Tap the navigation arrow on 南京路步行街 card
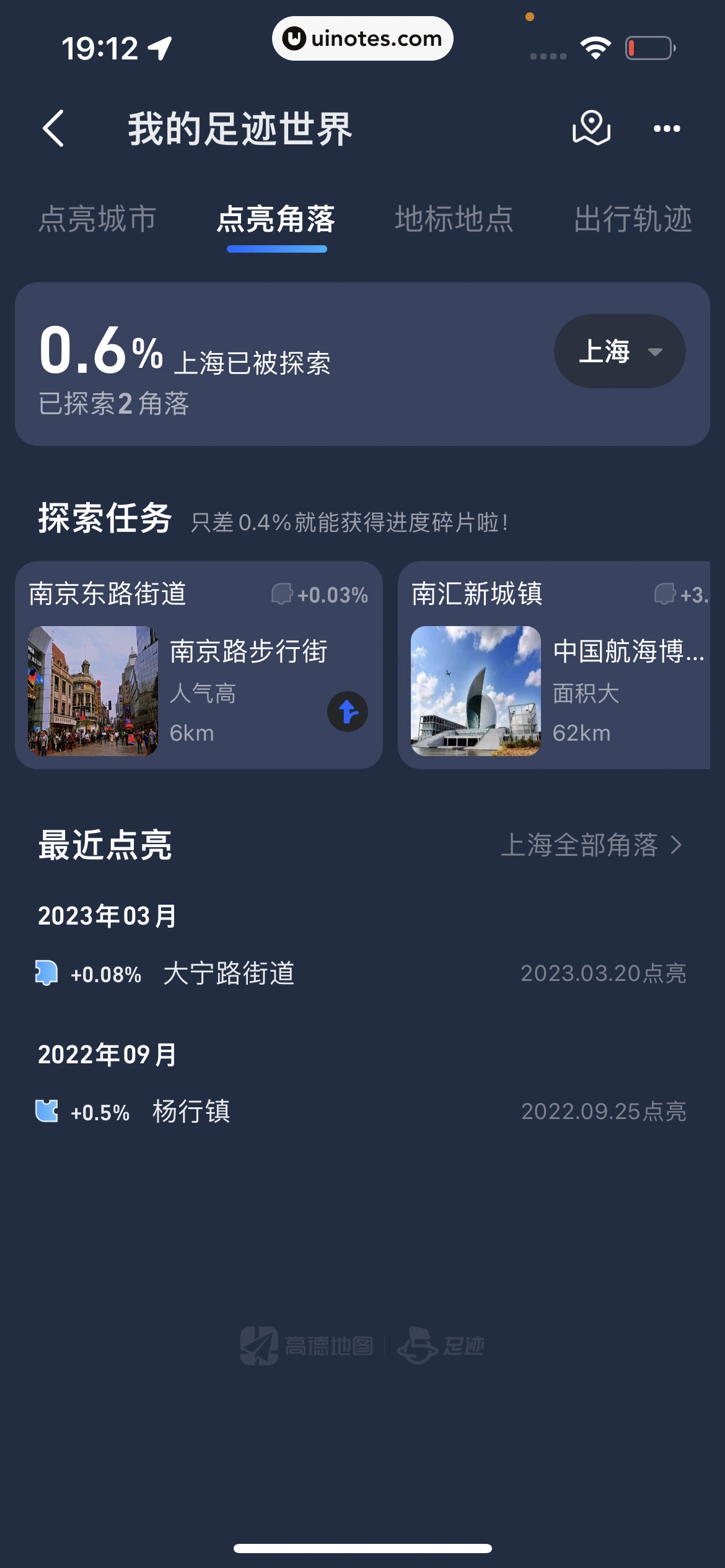 [347, 711]
